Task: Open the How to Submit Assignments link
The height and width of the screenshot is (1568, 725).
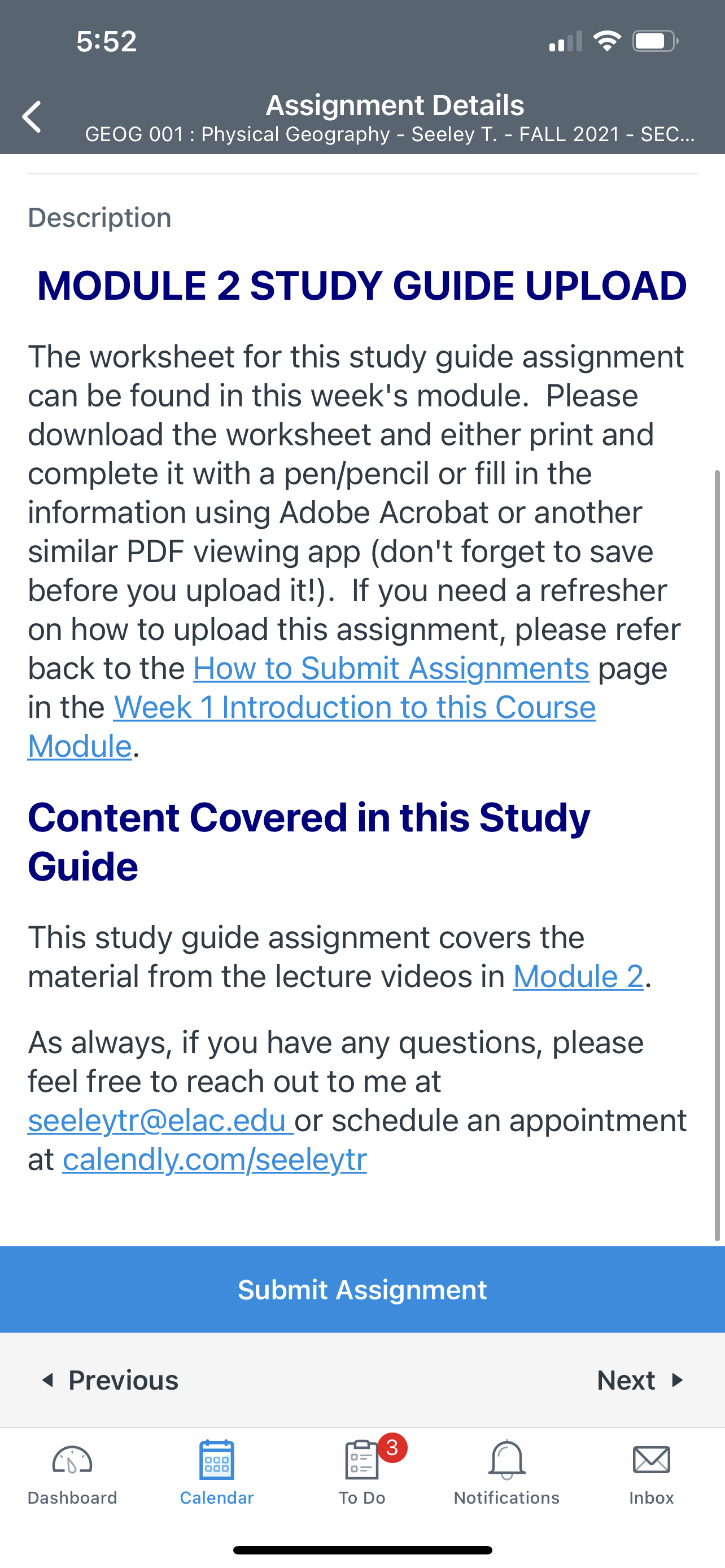Action: click(391, 668)
